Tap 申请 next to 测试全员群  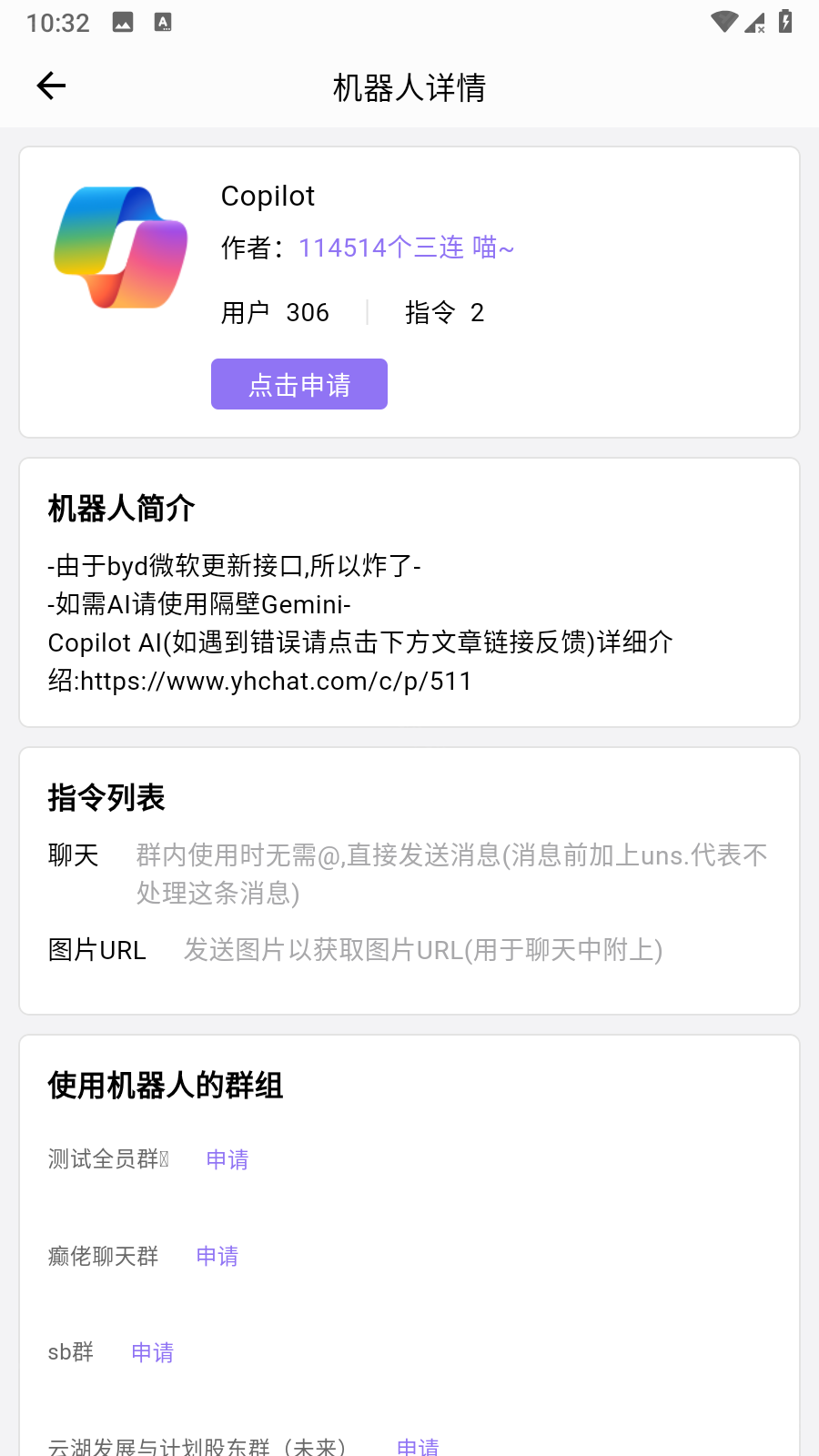coord(227,1159)
